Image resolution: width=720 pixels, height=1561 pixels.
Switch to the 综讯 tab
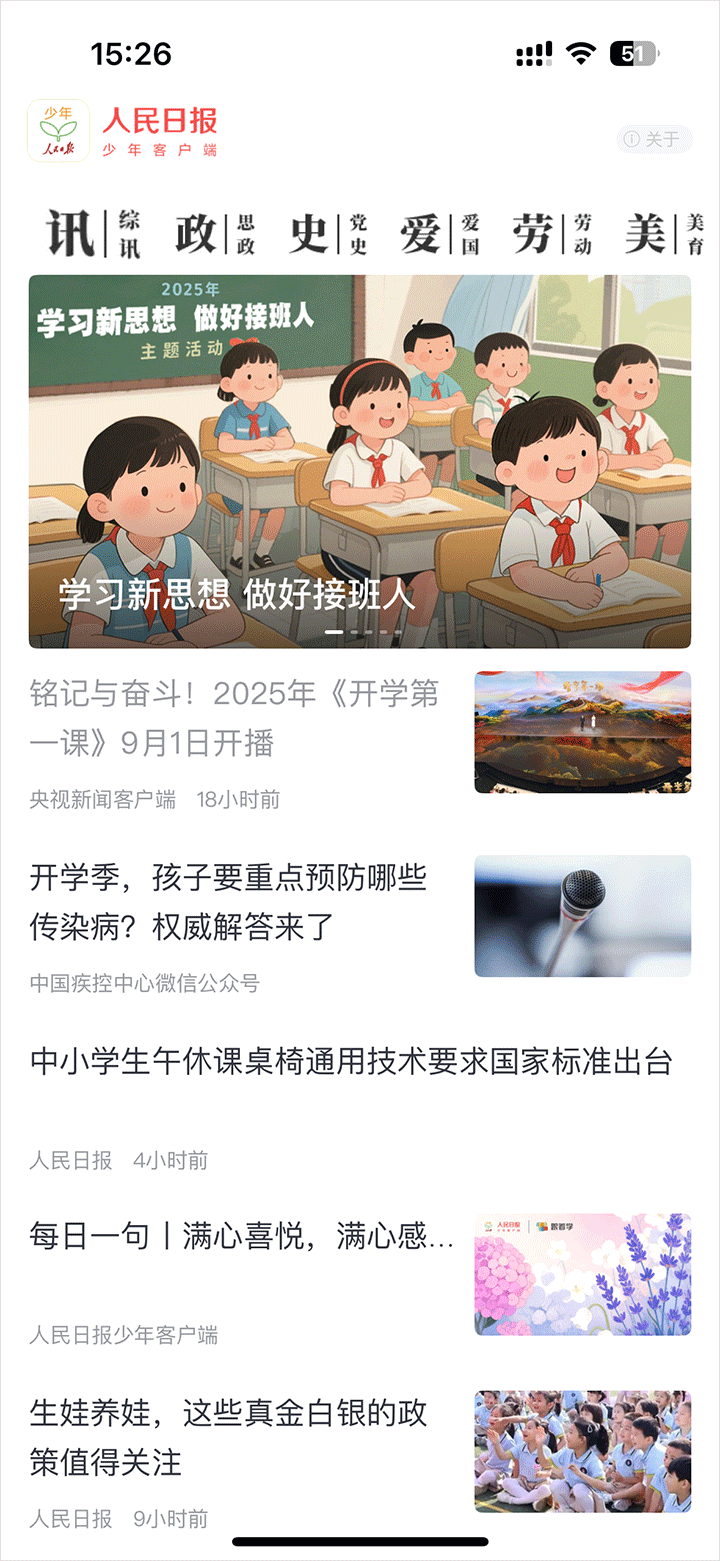coord(95,234)
